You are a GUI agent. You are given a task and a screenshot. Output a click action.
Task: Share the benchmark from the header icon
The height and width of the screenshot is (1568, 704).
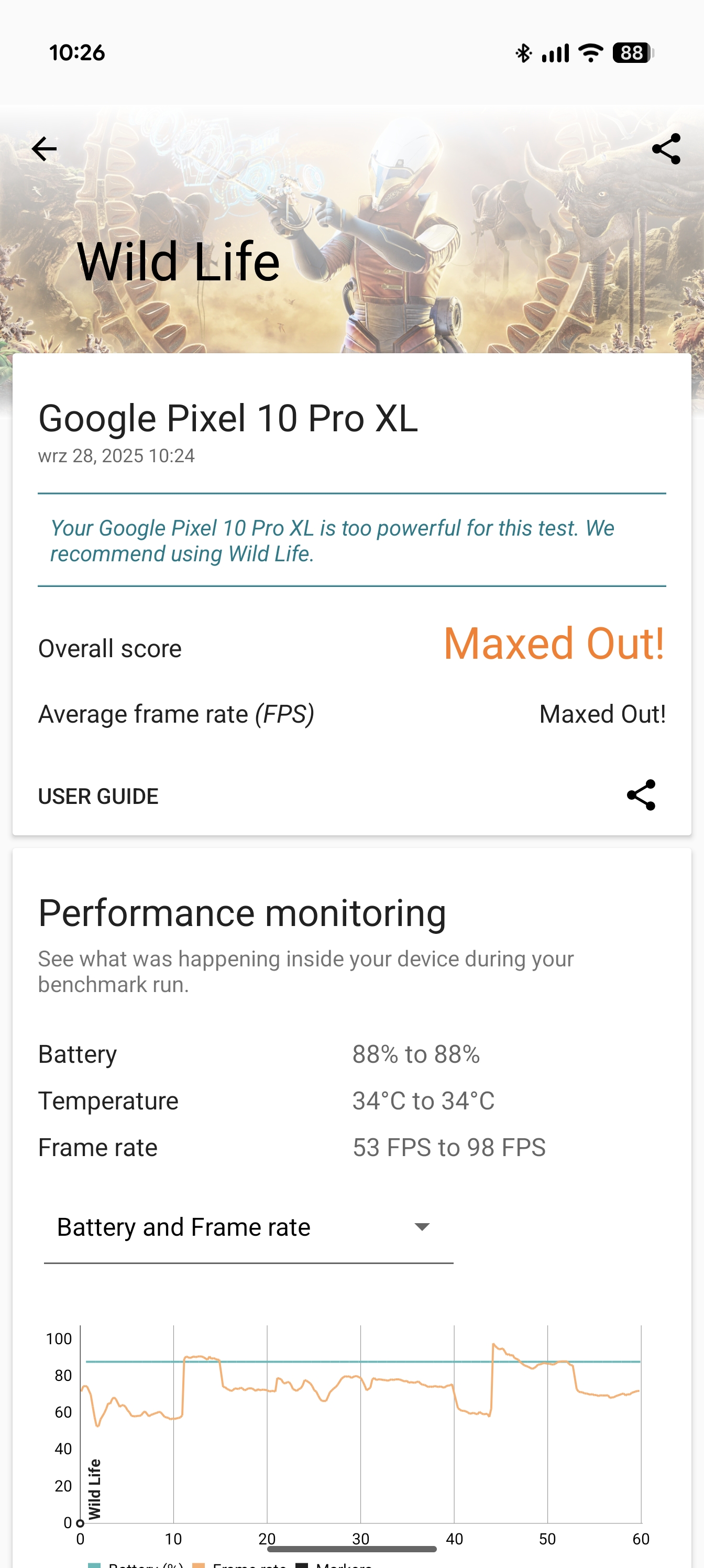click(x=666, y=149)
